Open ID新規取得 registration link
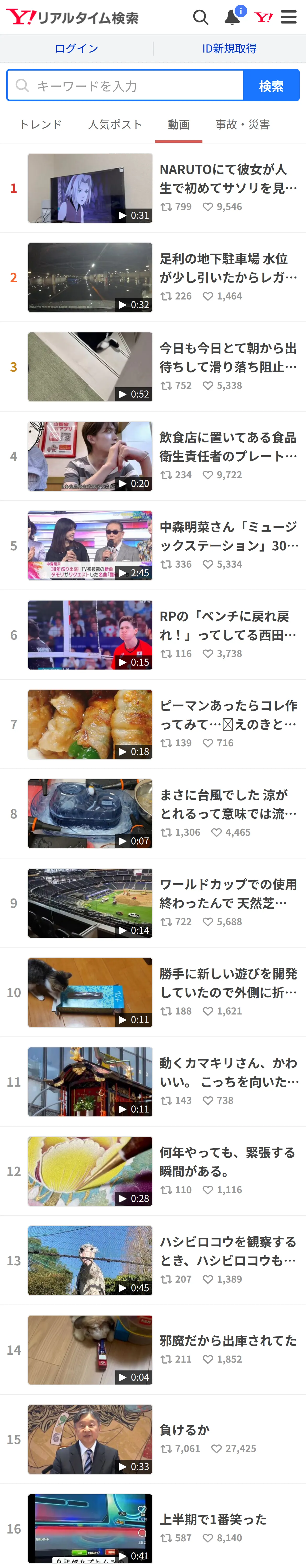 click(x=229, y=49)
